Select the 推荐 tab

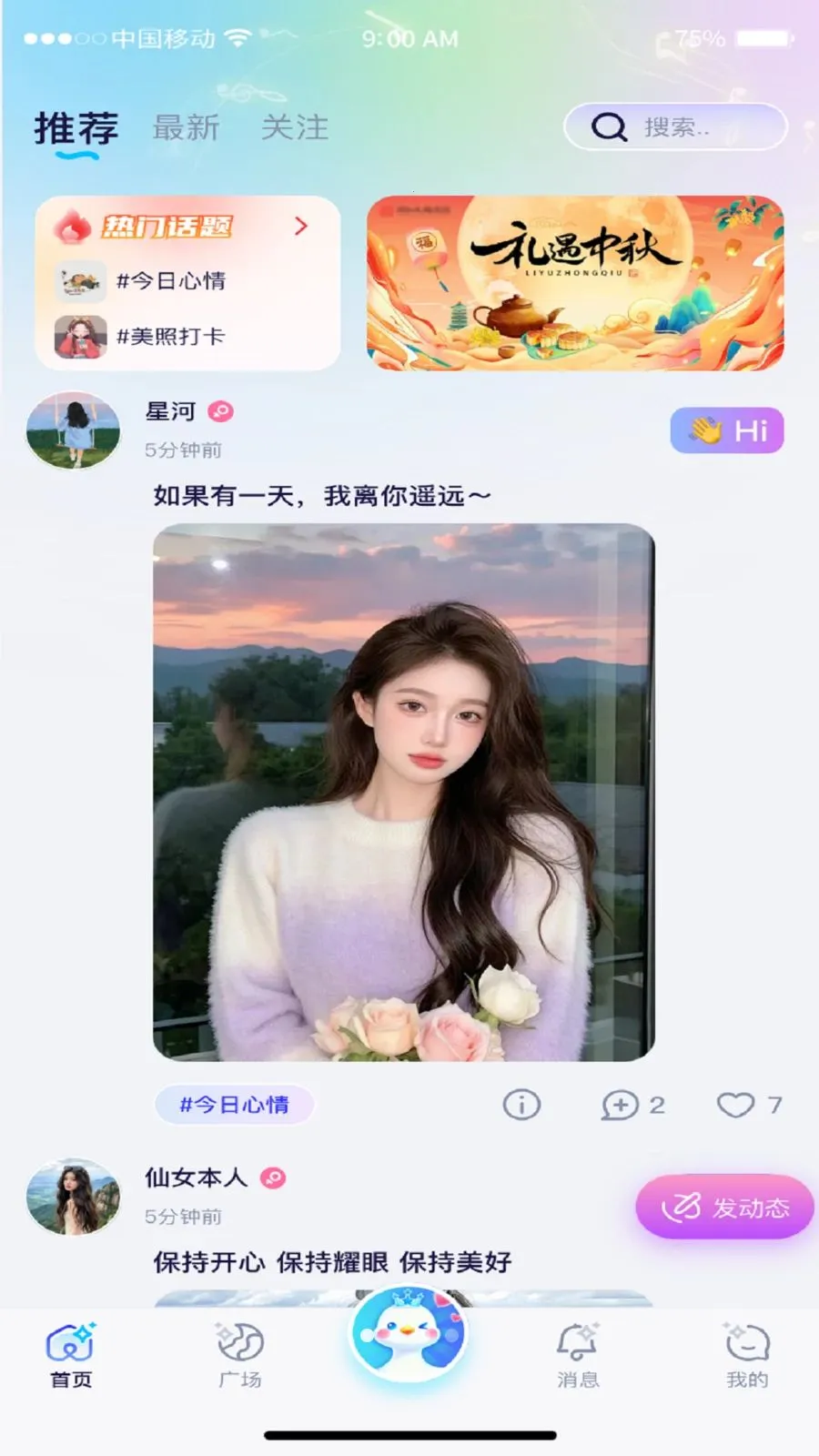[76, 129]
